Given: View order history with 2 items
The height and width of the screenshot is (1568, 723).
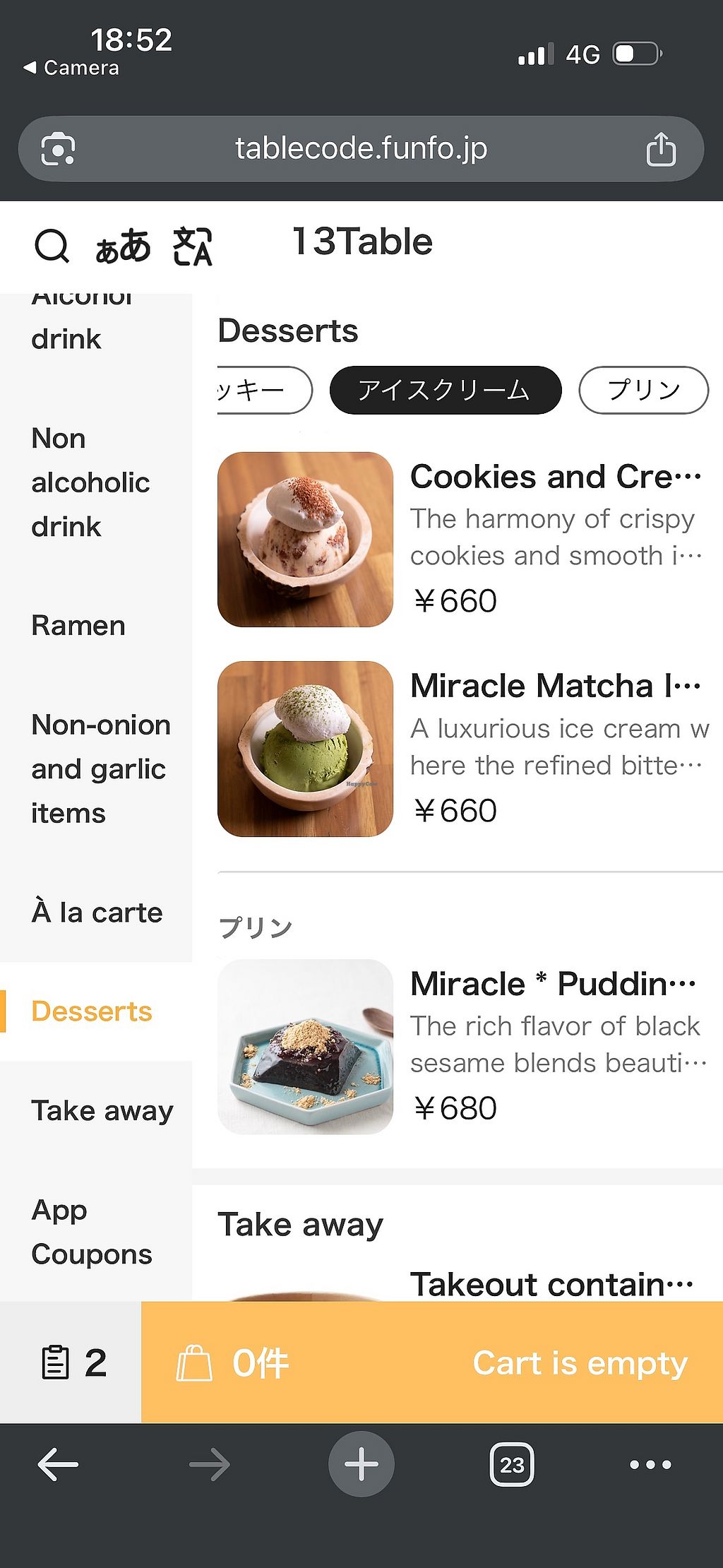Looking at the screenshot, I should coord(72,1362).
